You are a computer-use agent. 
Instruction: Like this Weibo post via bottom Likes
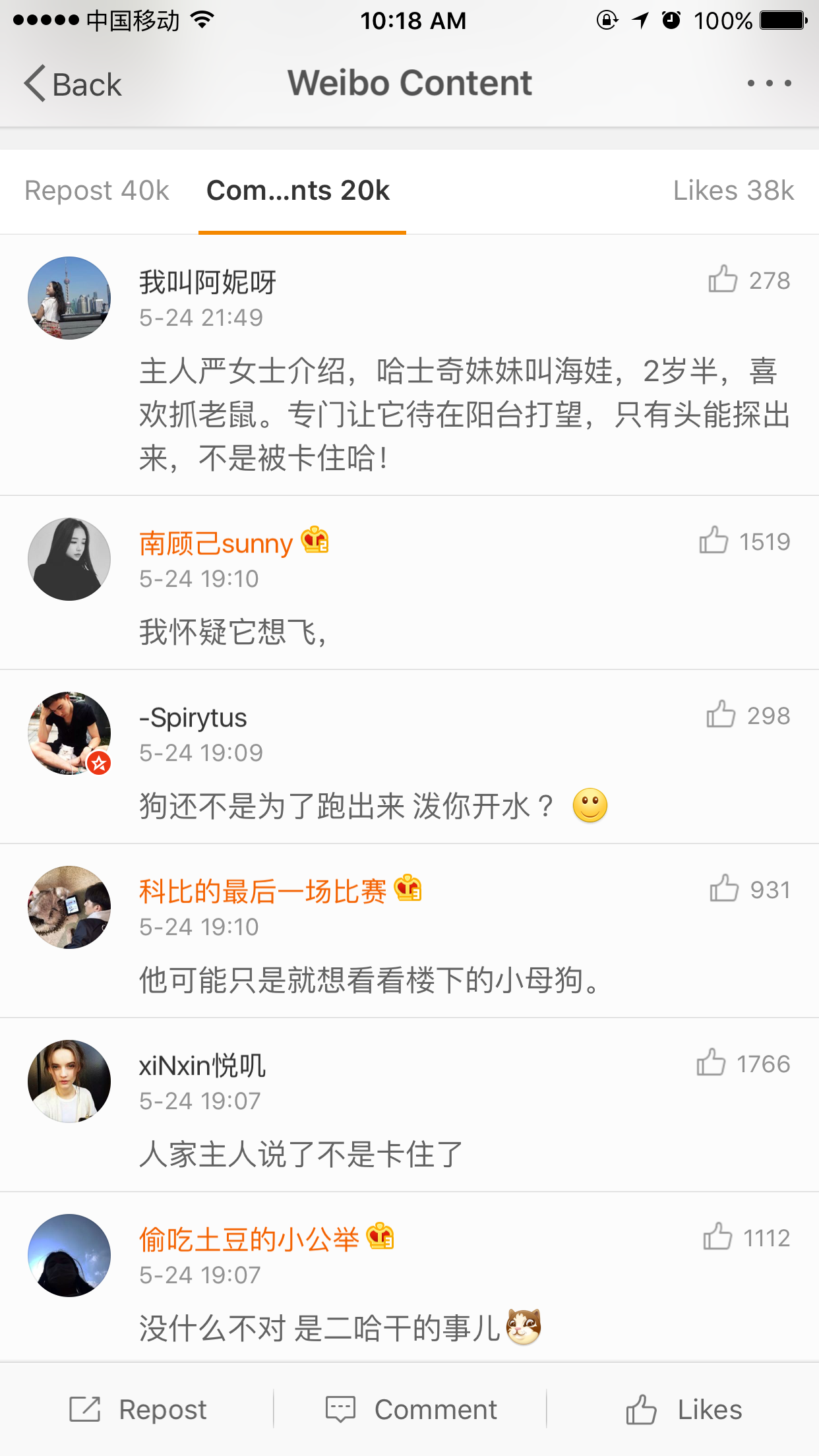click(684, 1410)
